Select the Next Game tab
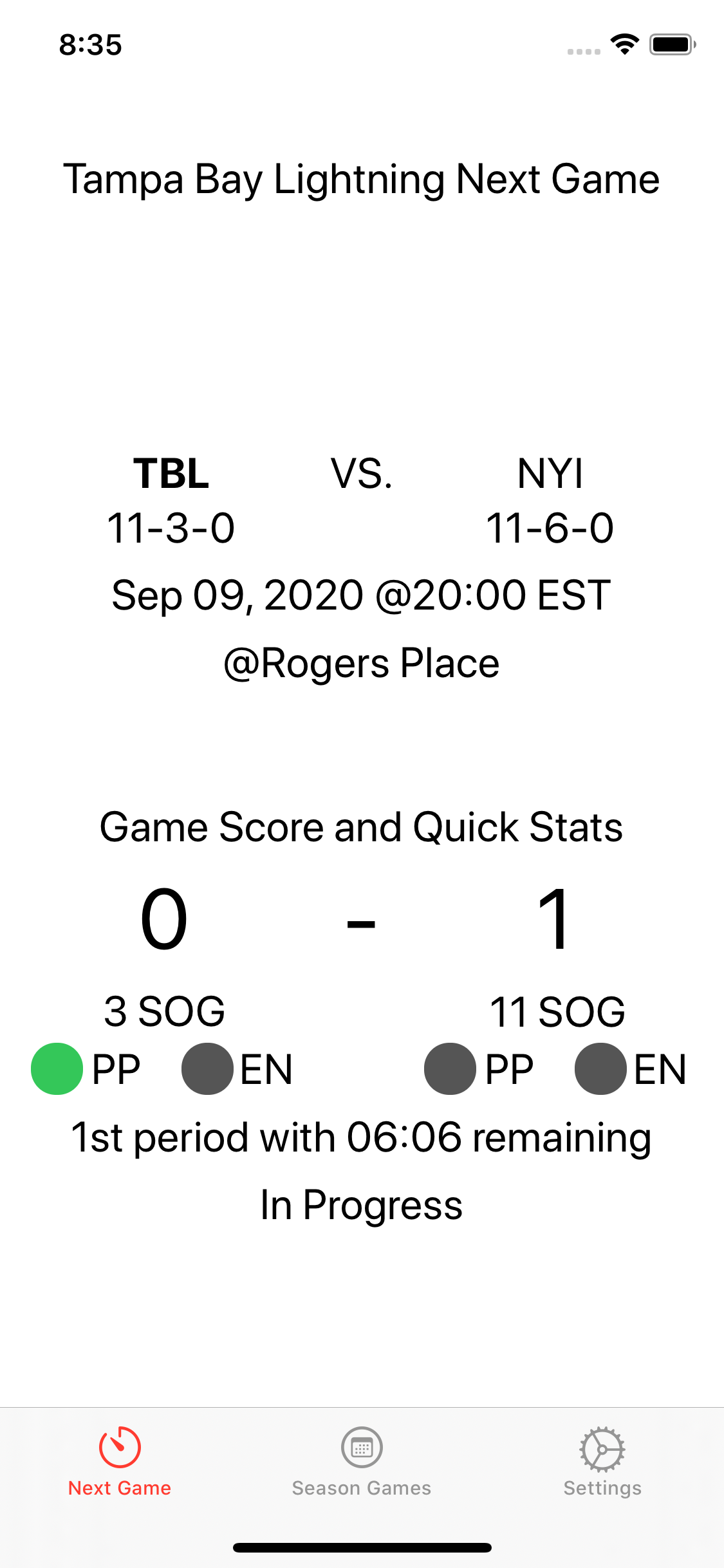This screenshot has width=724, height=1568. click(x=120, y=1461)
